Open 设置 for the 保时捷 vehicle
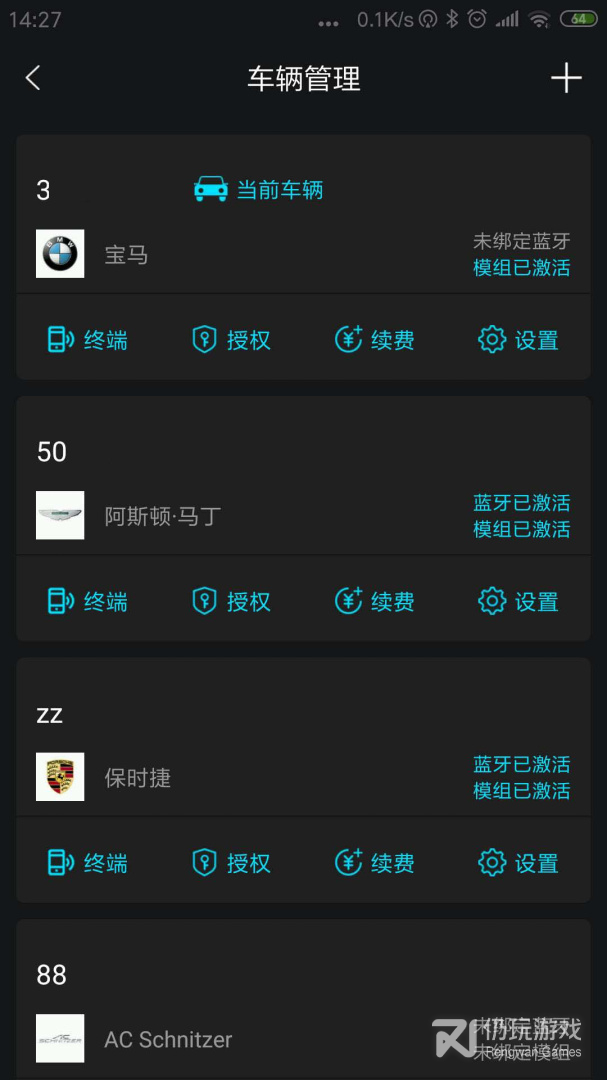The image size is (607, 1080). click(x=518, y=863)
